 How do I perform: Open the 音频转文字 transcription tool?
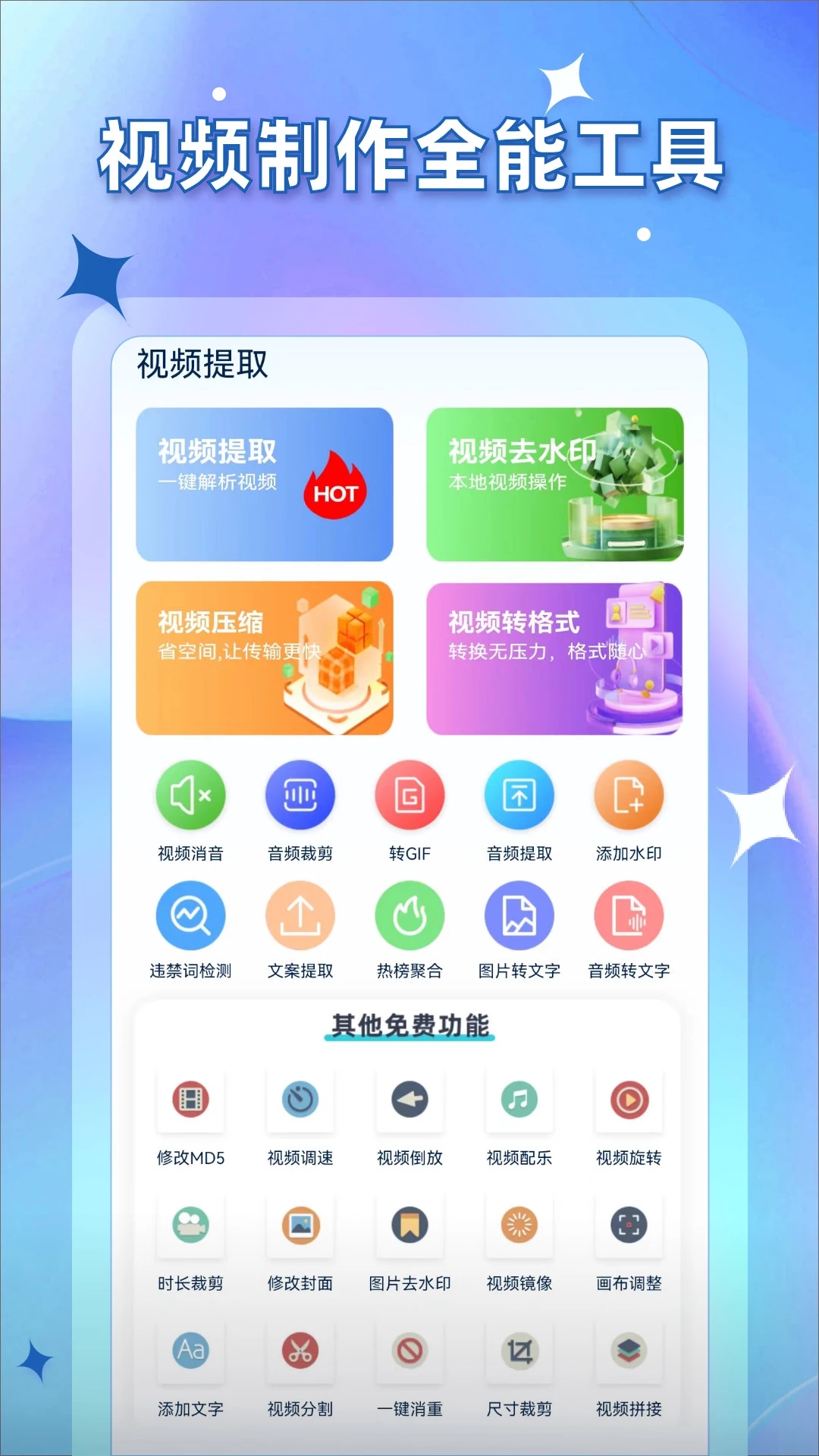(629, 915)
